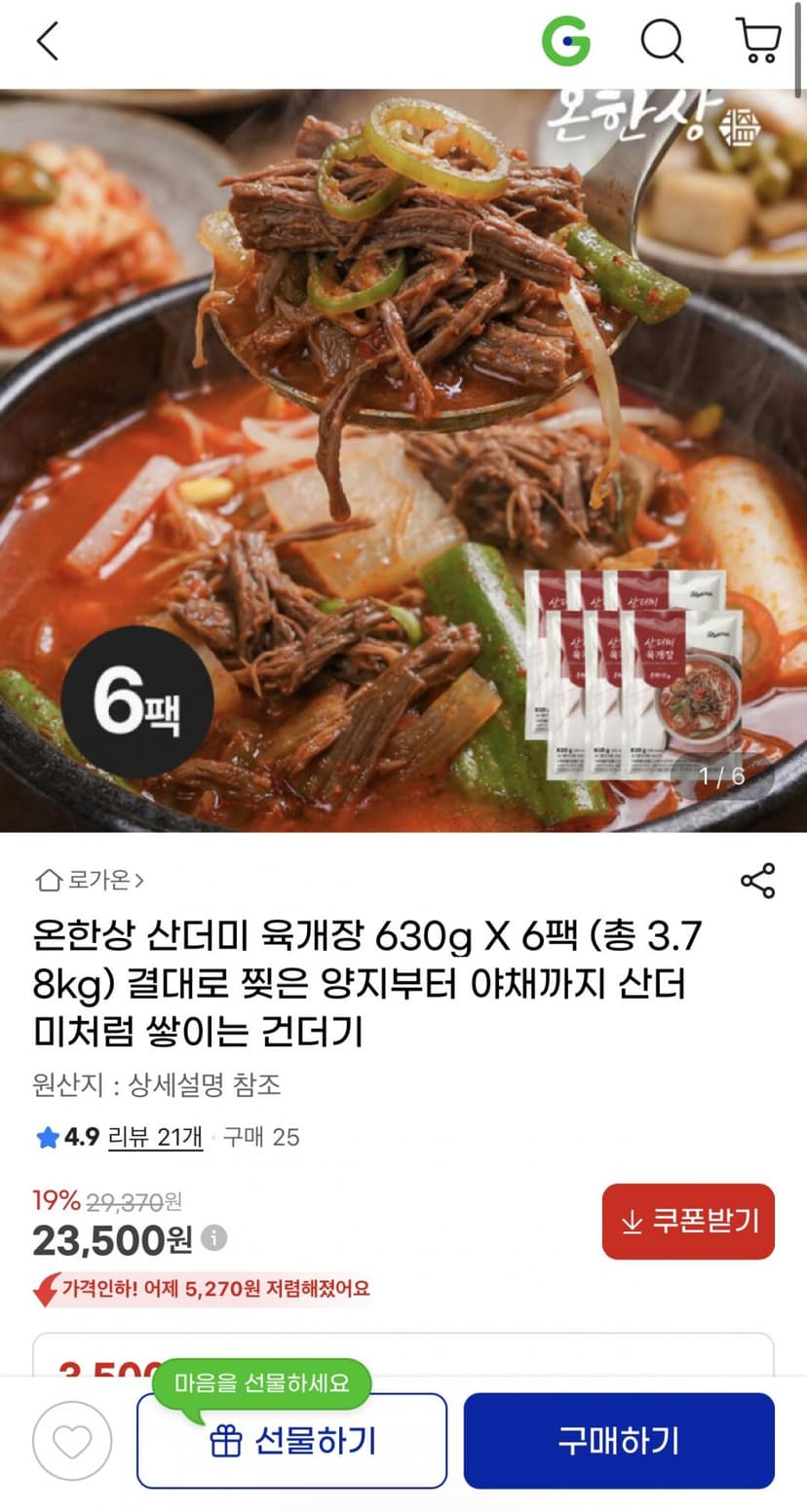Tap 구매하기 to purchase

tap(619, 1441)
